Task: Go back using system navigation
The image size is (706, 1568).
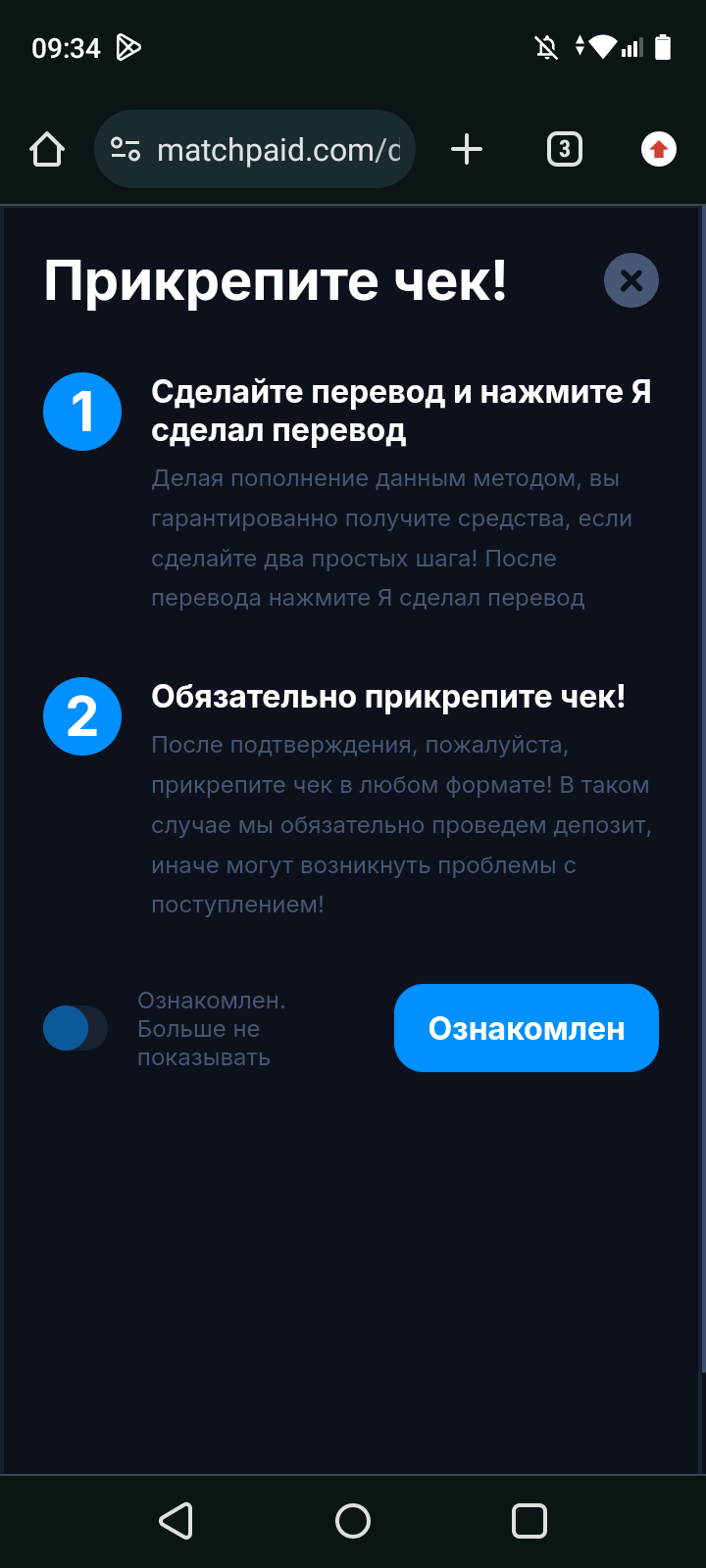Action: pyautogui.click(x=176, y=1521)
